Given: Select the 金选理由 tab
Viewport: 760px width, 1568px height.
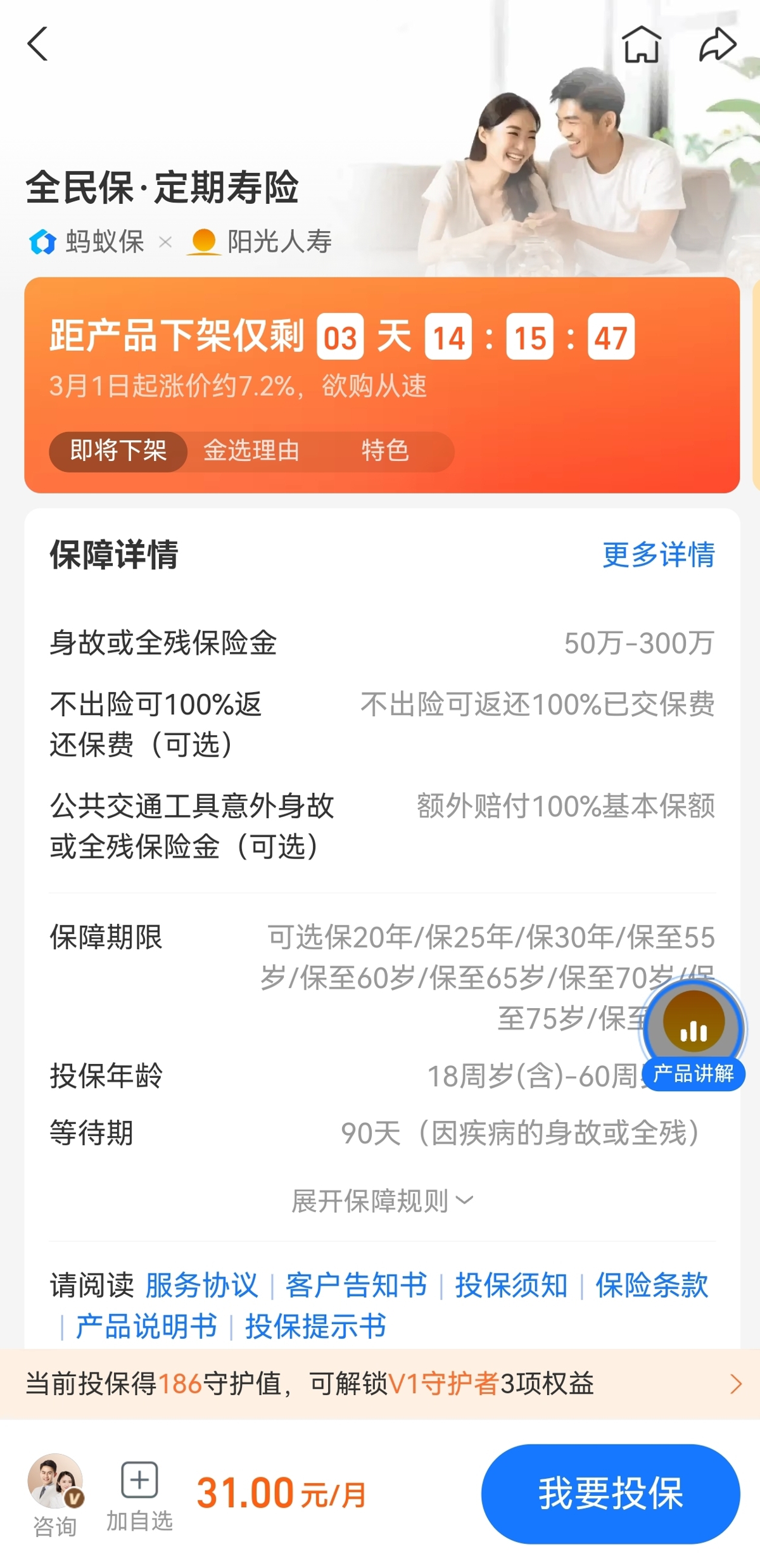Looking at the screenshot, I should tap(252, 451).
